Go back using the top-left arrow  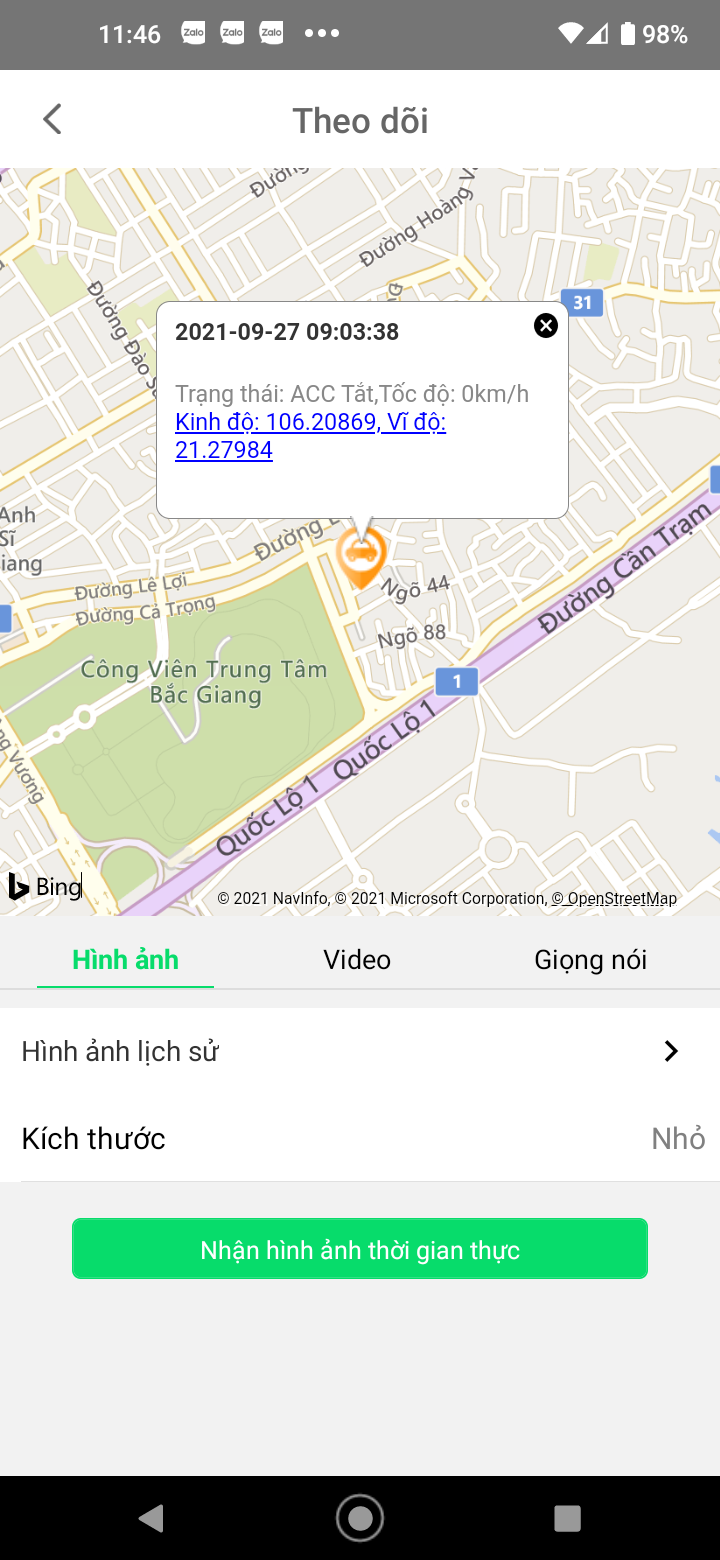point(52,120)
